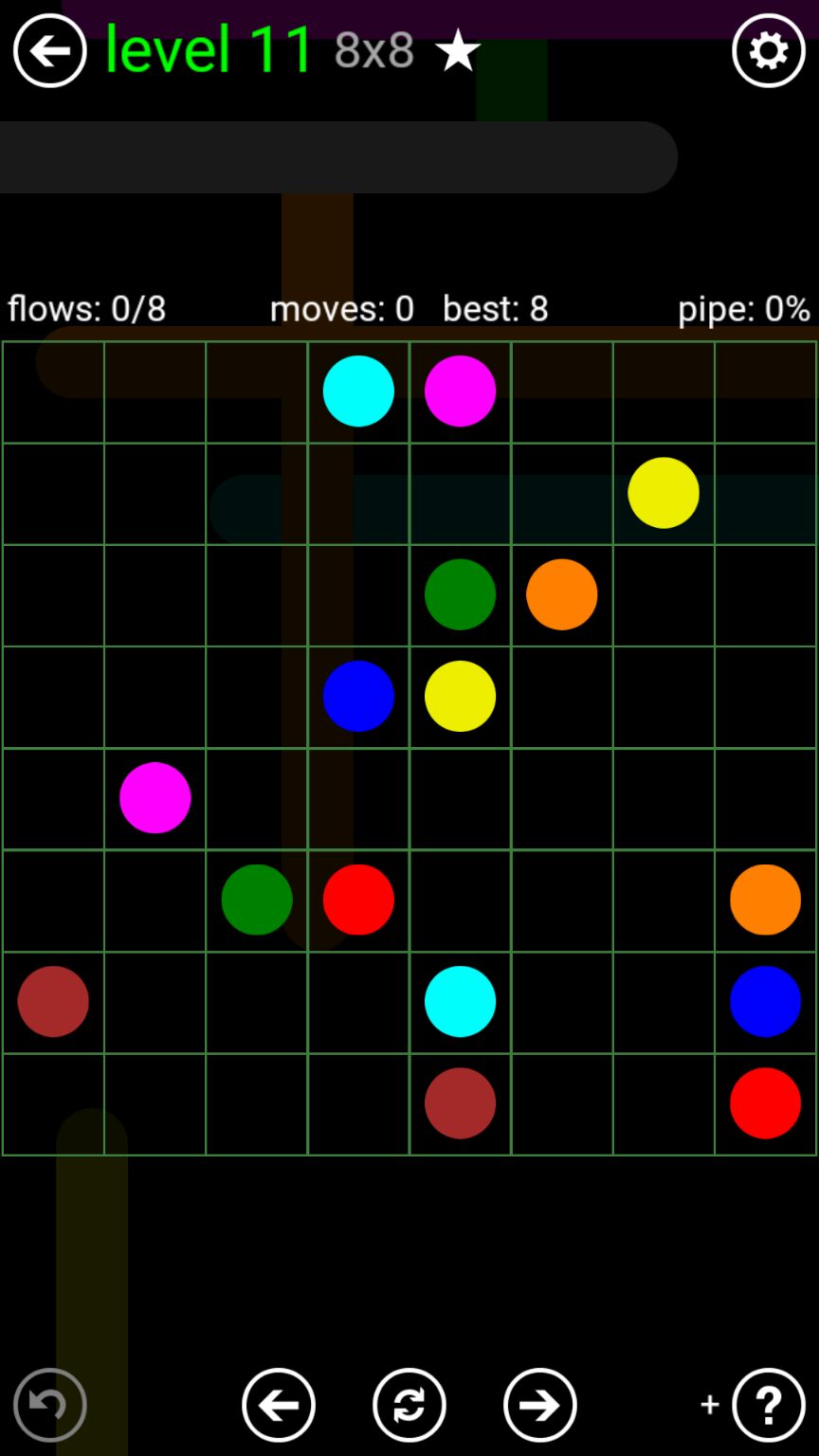Screen dimensions: 819x1456
Task: Open the settings gear
Action: click(x=768, y=50)
